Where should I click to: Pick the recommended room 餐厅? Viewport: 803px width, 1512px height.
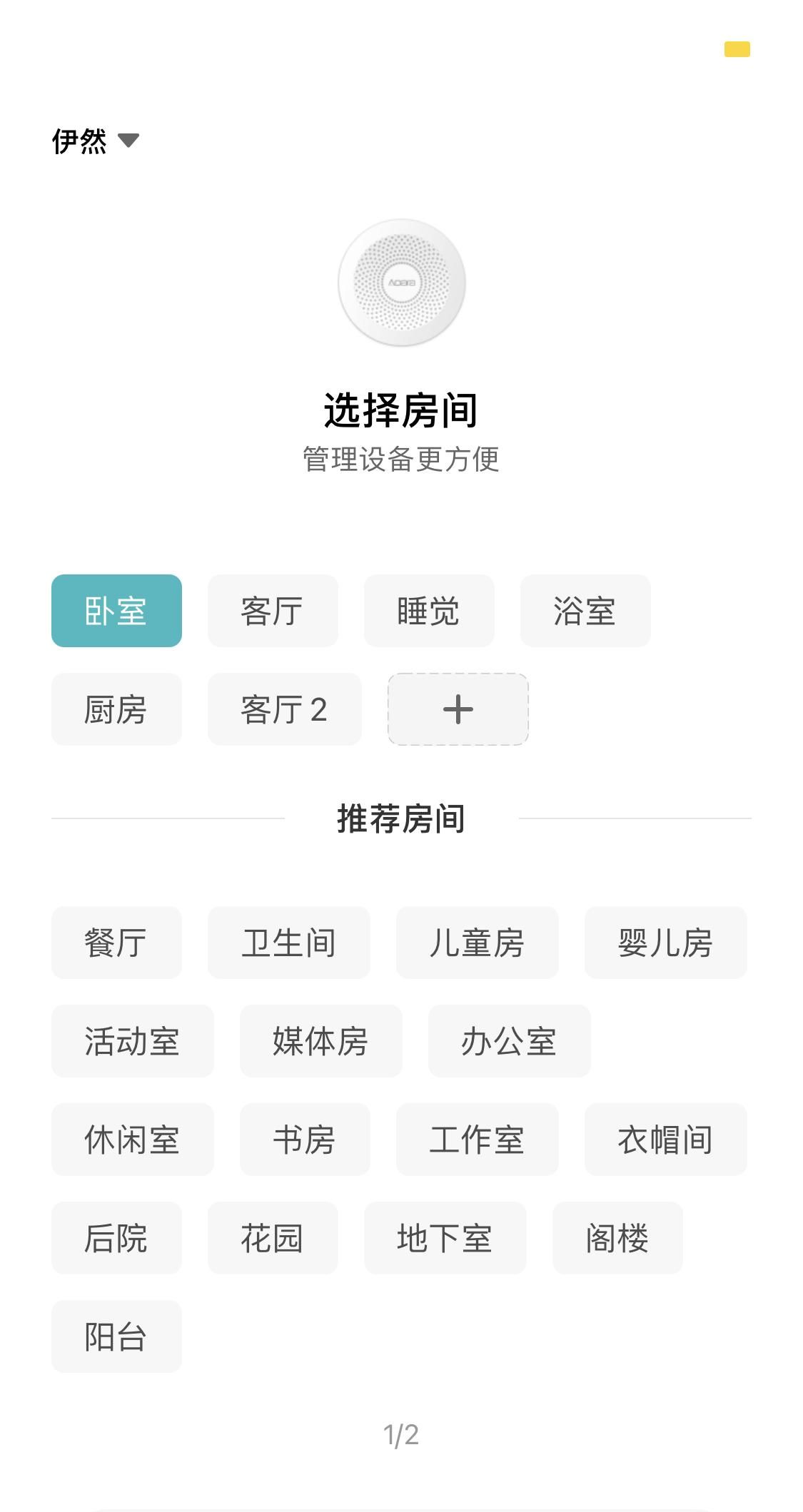(116, 943)
